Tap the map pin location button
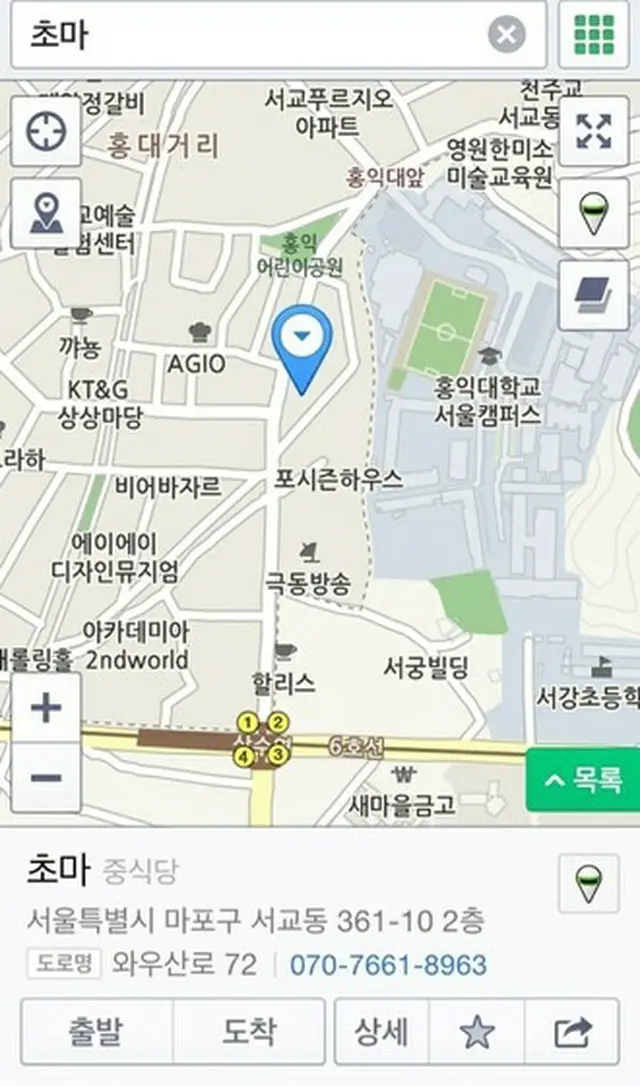The width and height of the screenshot is (640, 1086). coord(46,212)
